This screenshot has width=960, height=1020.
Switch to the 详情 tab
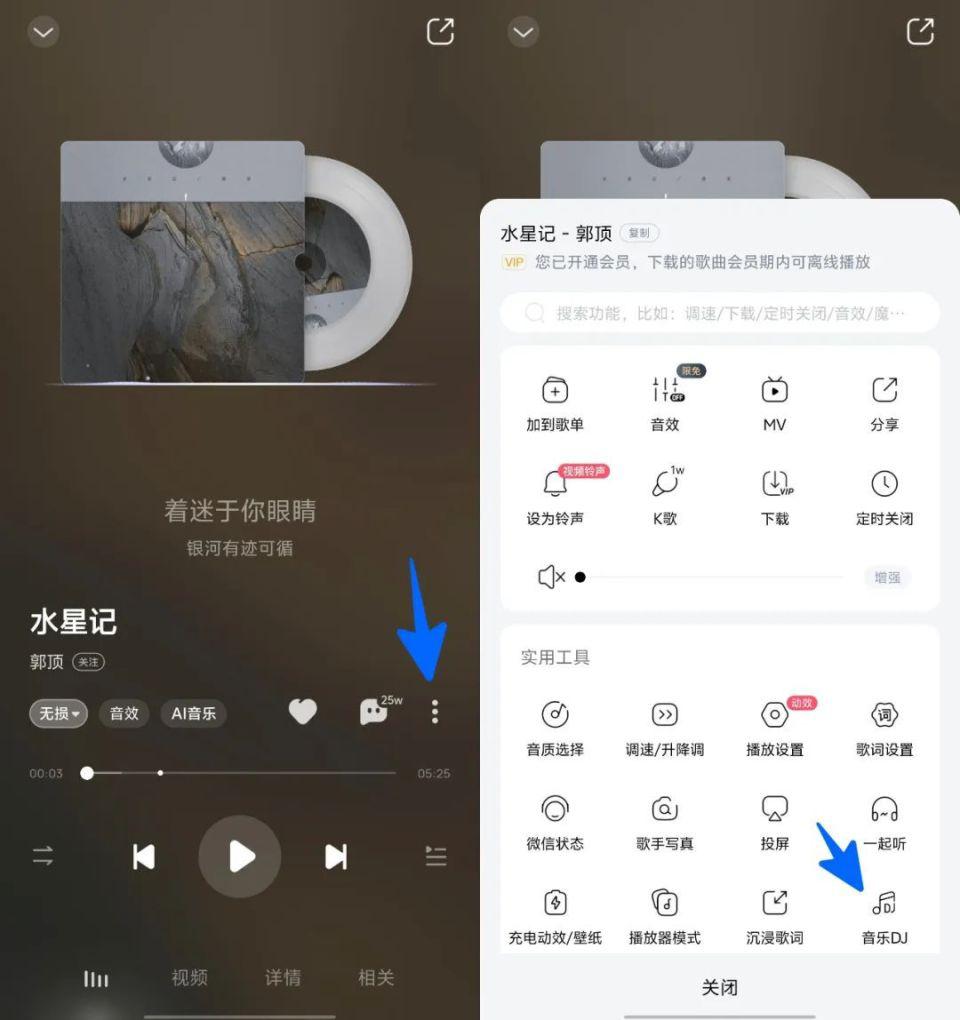pyautogui.click(x=283, y=978)
